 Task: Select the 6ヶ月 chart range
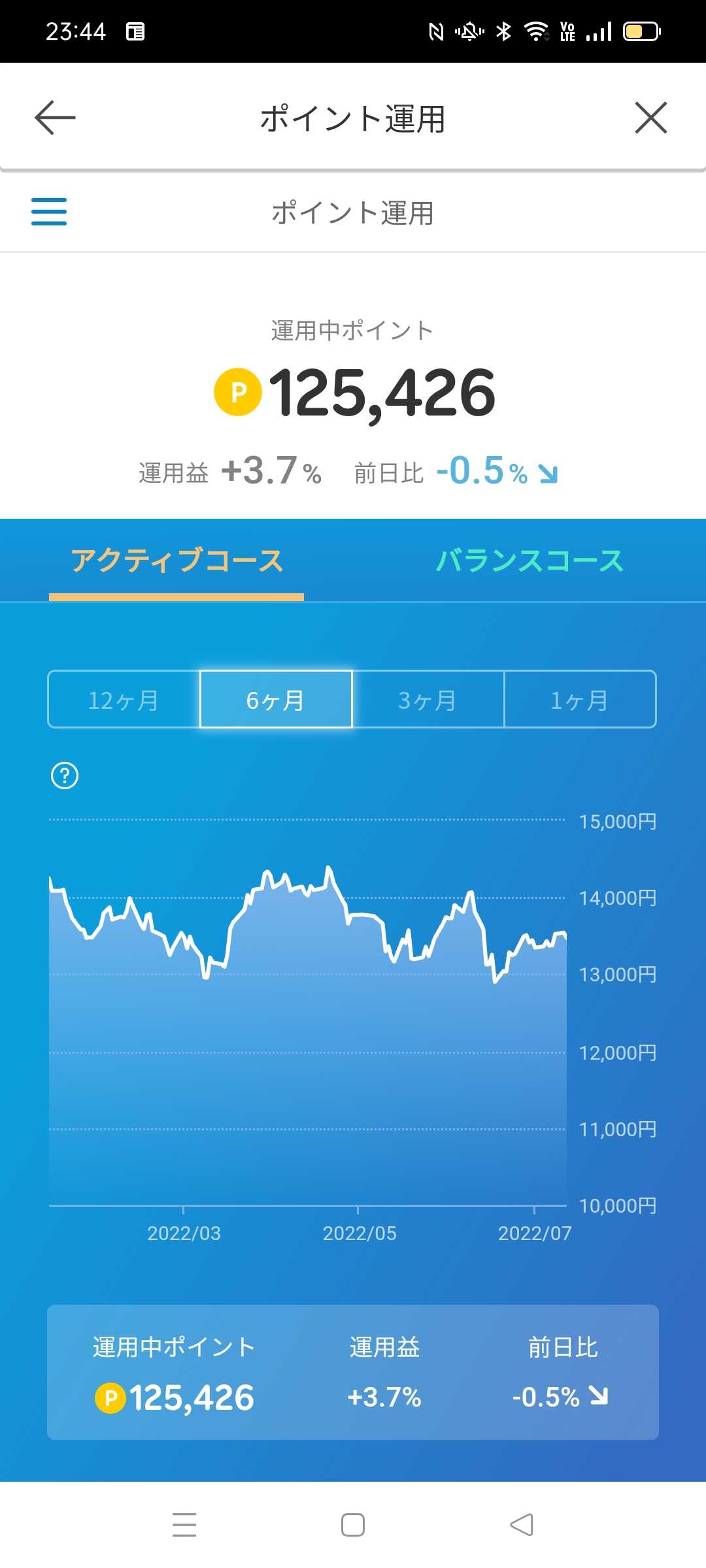coord(276,700)
